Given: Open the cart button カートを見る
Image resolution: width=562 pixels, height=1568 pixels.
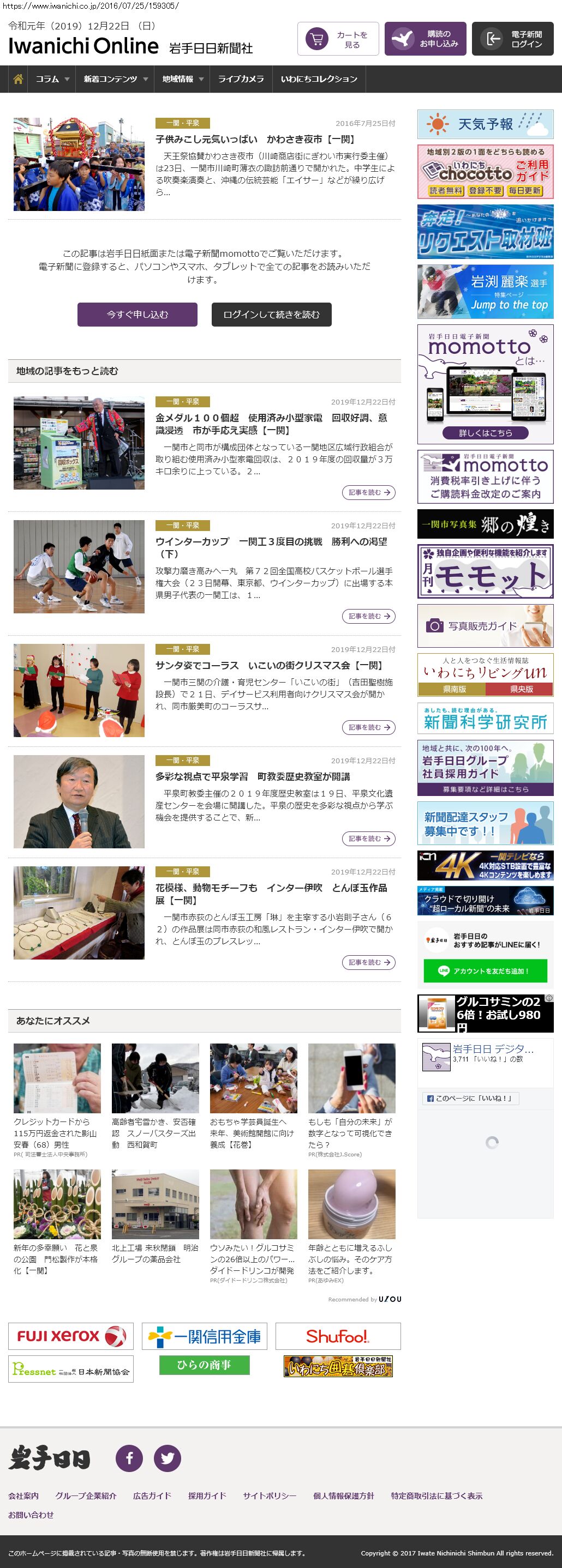Looking at the screenshot, I should [338, 39].
